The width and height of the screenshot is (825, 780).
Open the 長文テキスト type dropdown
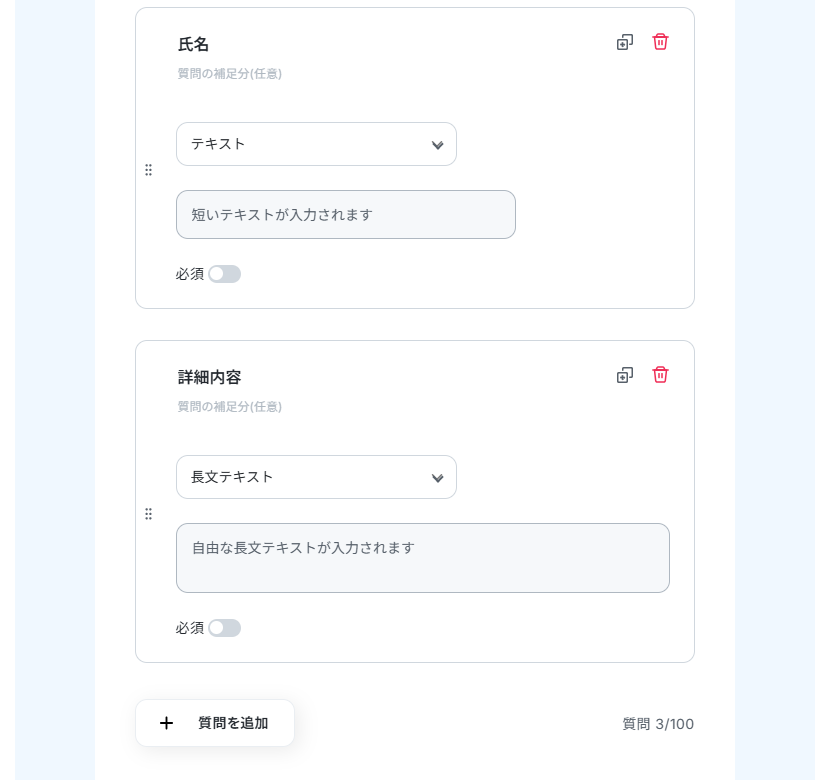tap(316, 477)
